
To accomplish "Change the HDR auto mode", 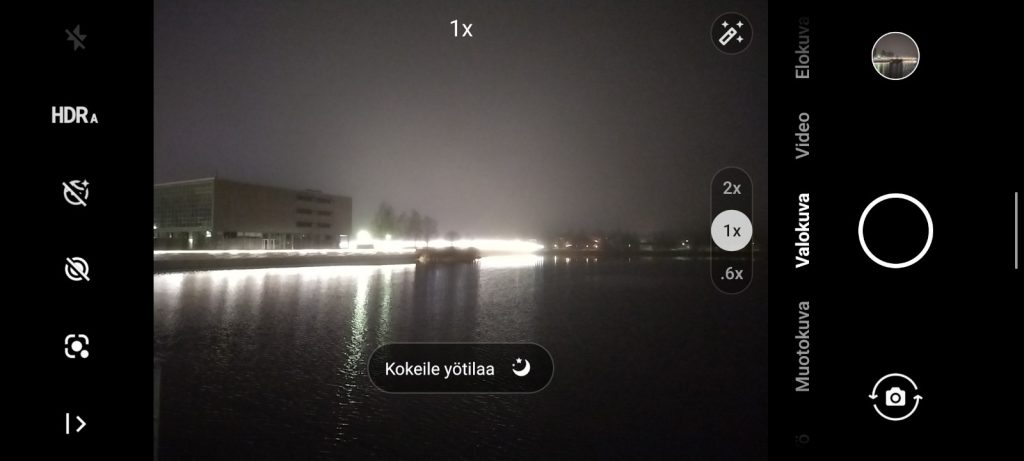I will pos(76,116).
